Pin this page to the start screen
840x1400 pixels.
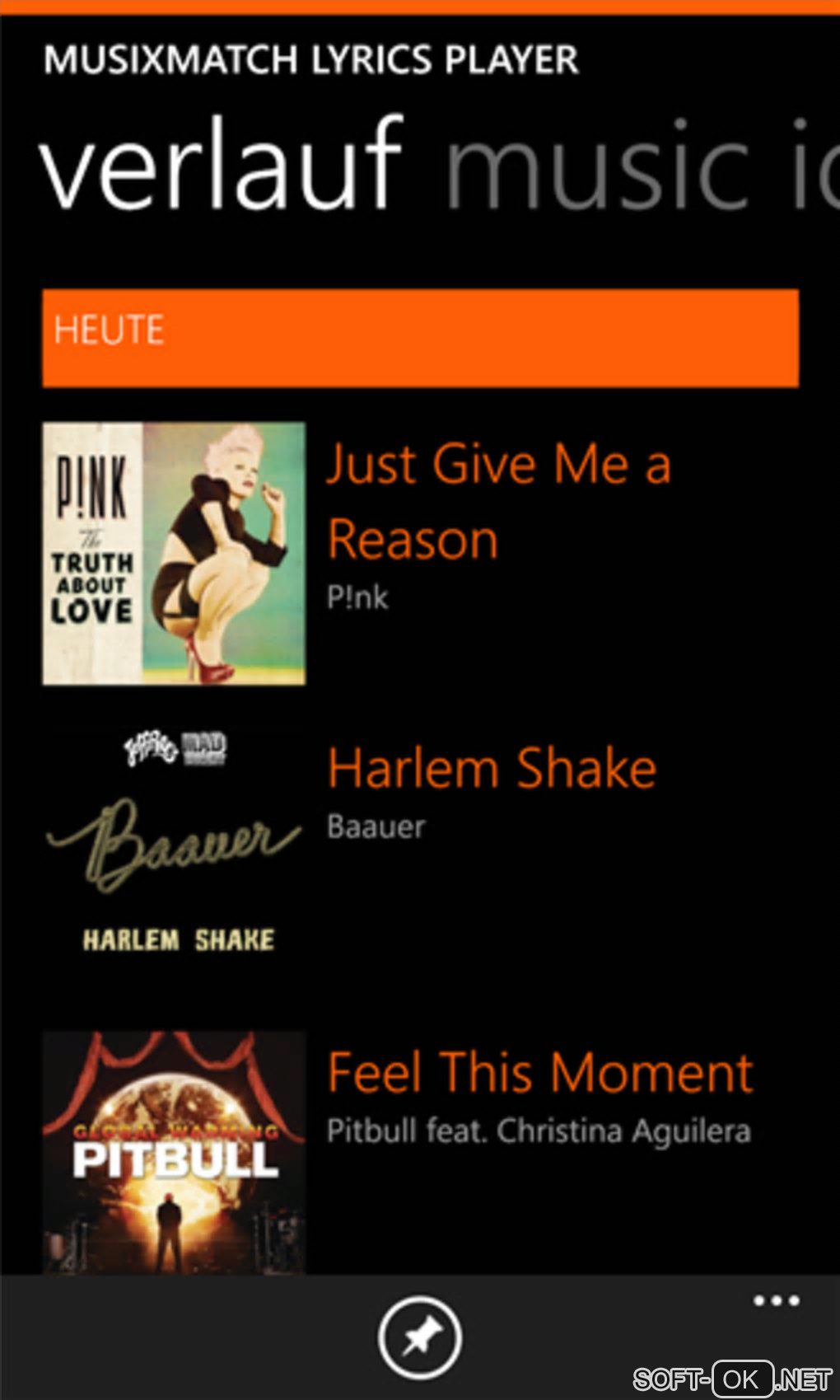[420, 1337]
